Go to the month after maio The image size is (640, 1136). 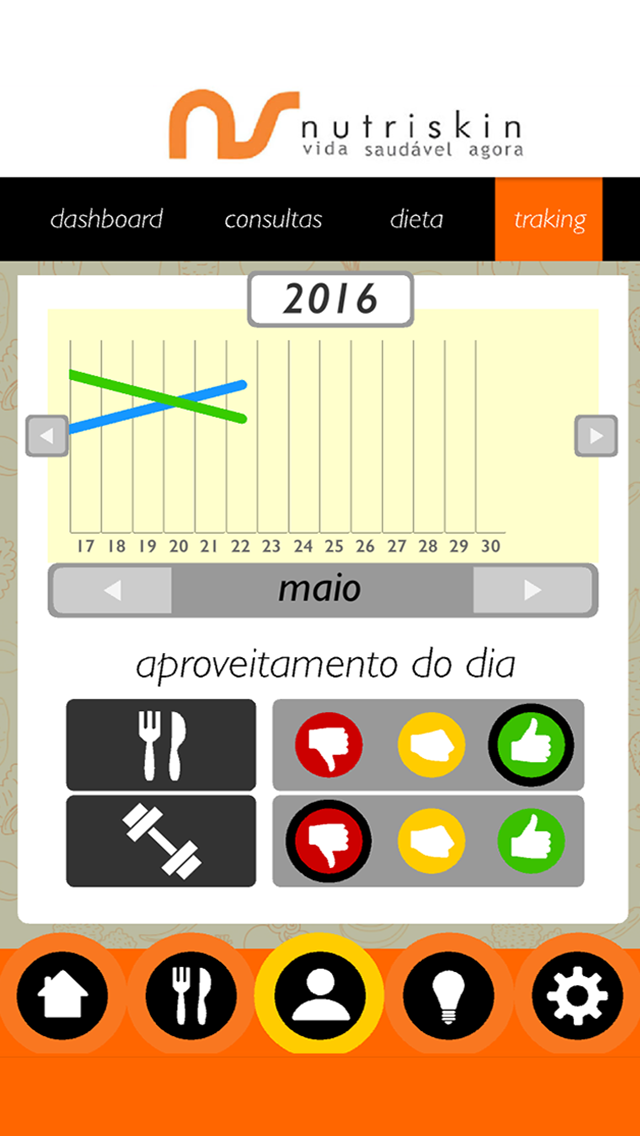coord(533,590)
